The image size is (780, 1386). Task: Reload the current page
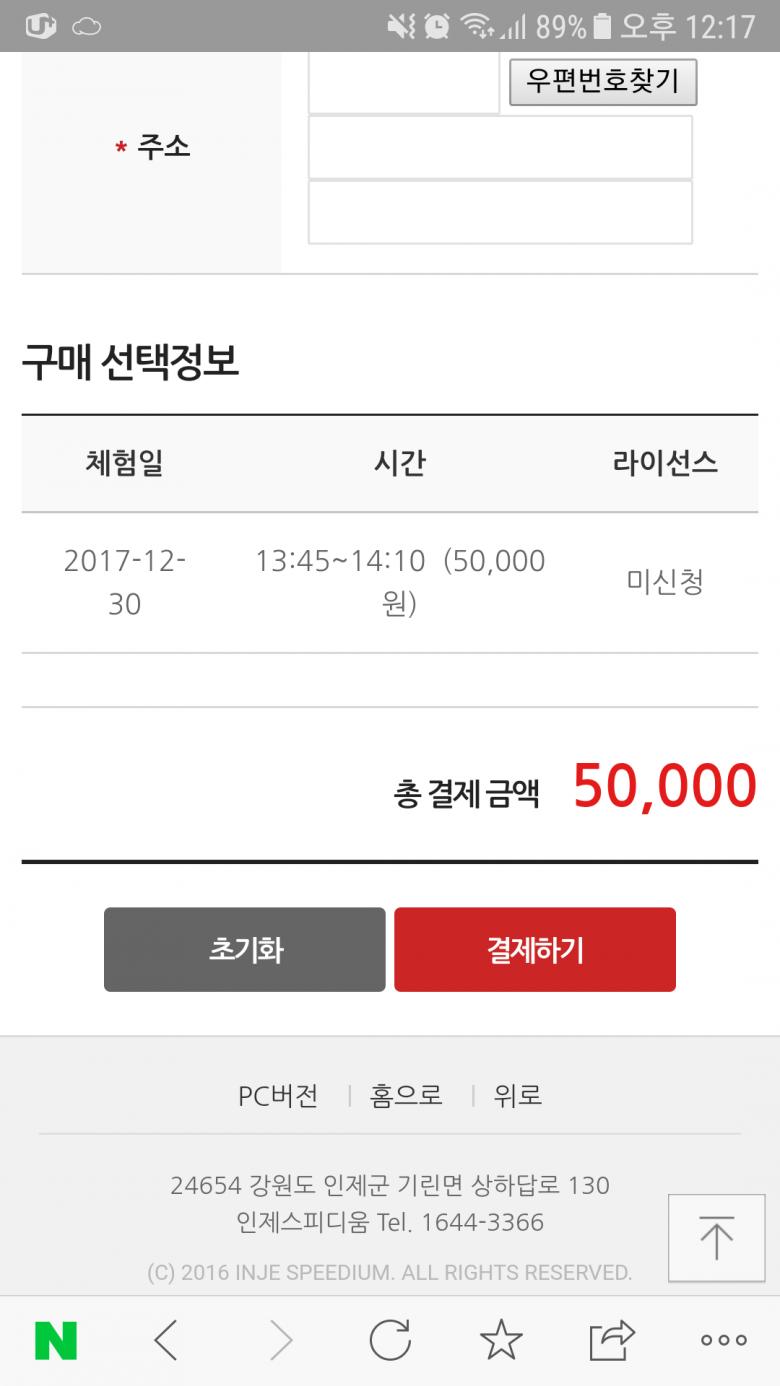point(390,1340)
